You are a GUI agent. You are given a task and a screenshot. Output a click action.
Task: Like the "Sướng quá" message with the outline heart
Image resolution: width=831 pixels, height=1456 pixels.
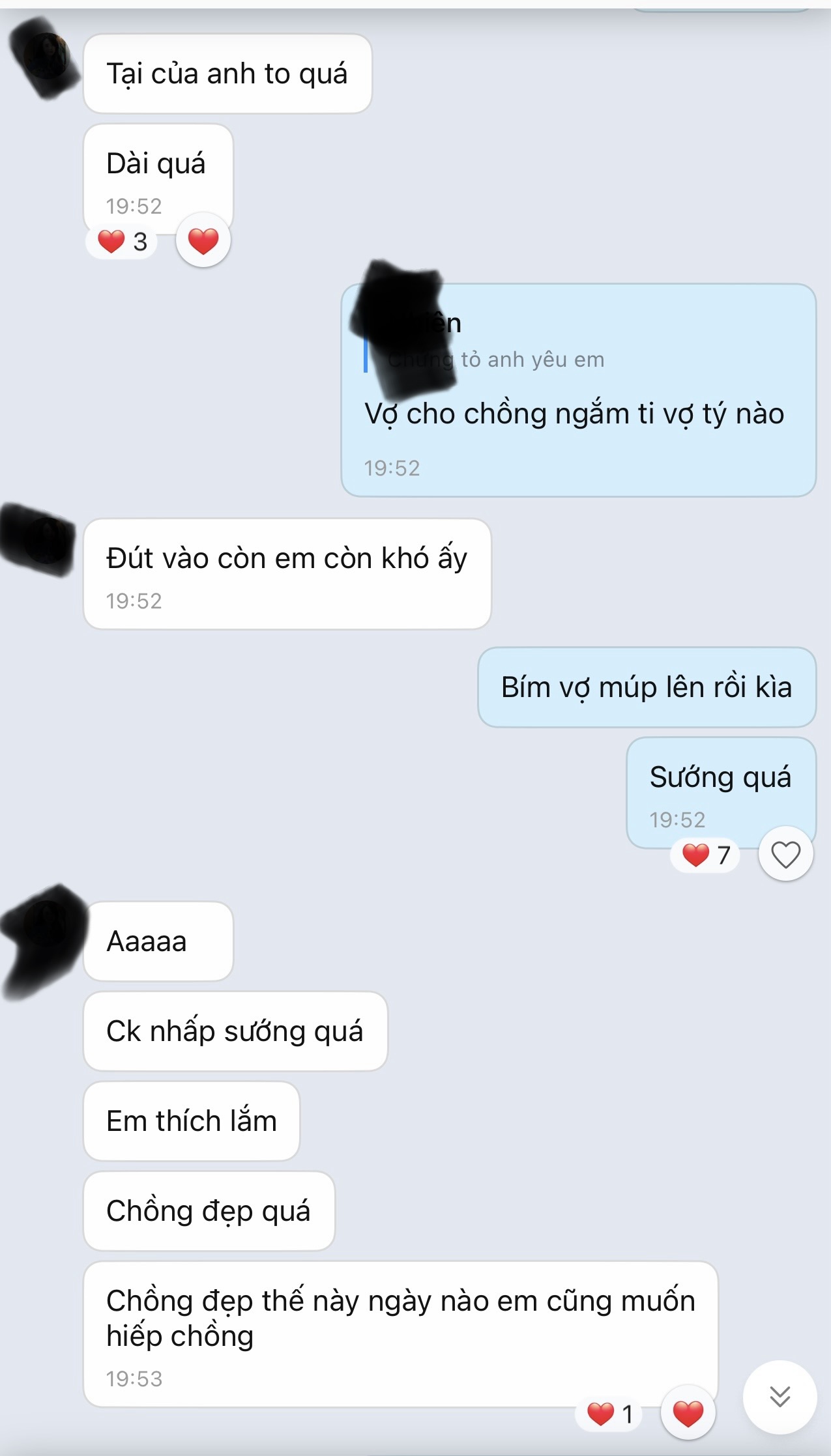click(x=785, y=854)
